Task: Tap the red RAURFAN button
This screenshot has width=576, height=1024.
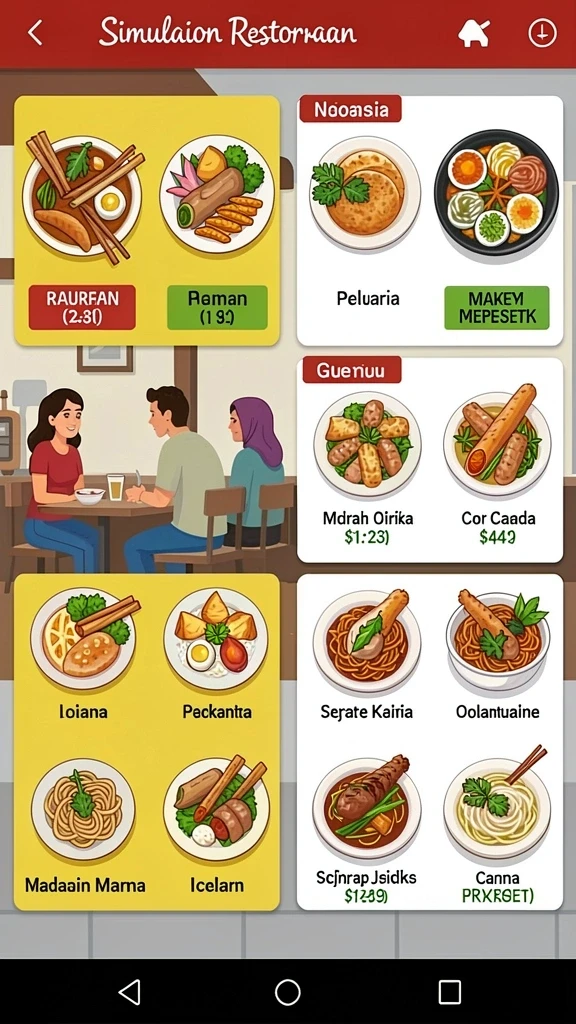Action: pyautogui.click(x=82, y=307)
